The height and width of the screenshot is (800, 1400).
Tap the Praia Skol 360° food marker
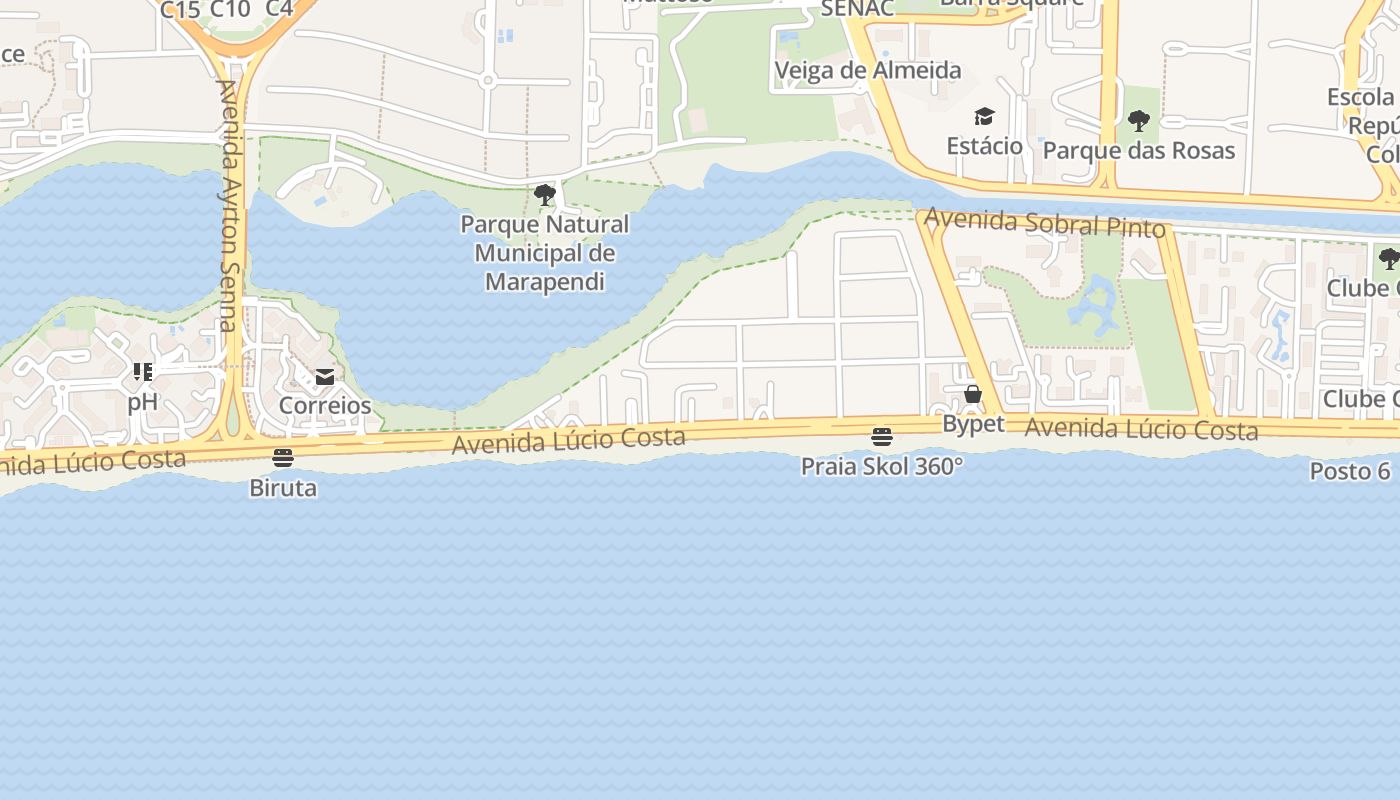click(881, 437)
